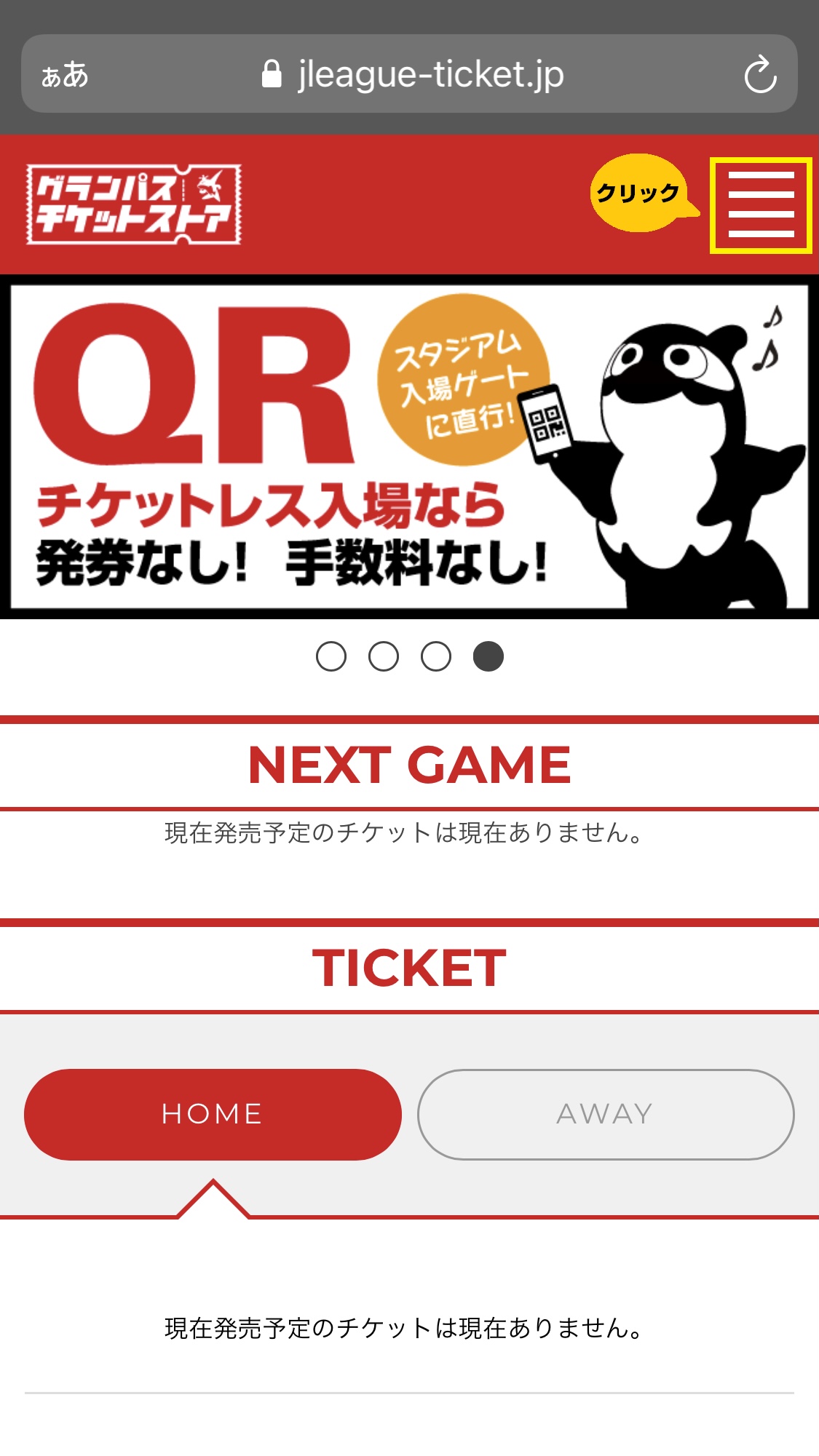Open the hamburger menu

[x=761, y=205]
